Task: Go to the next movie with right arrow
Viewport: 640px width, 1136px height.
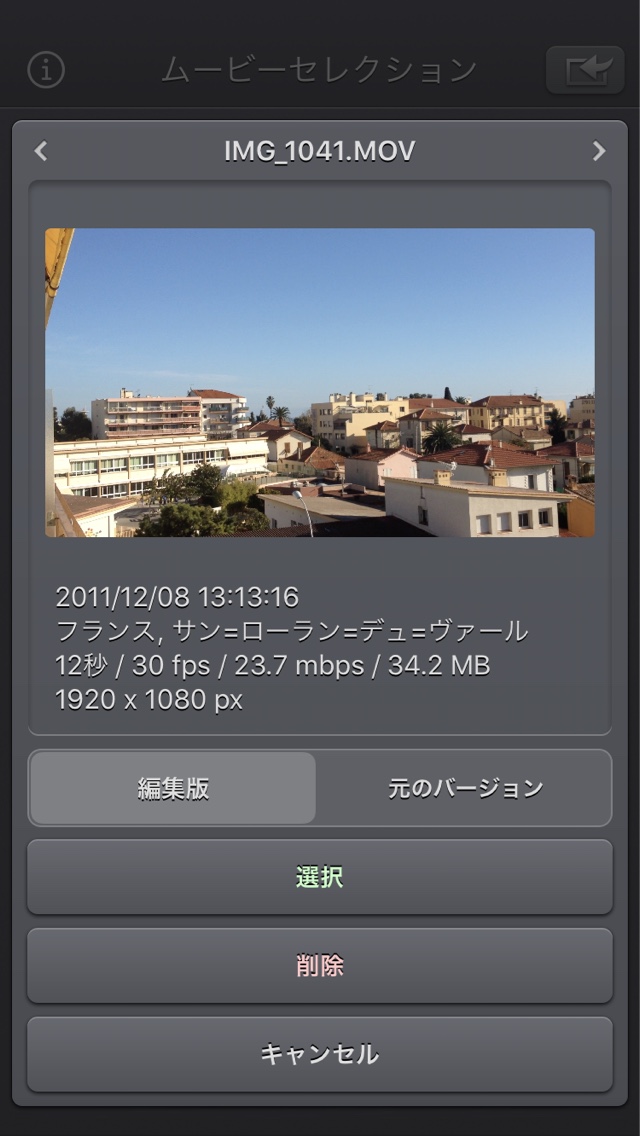Action: [x=598, y=151]
